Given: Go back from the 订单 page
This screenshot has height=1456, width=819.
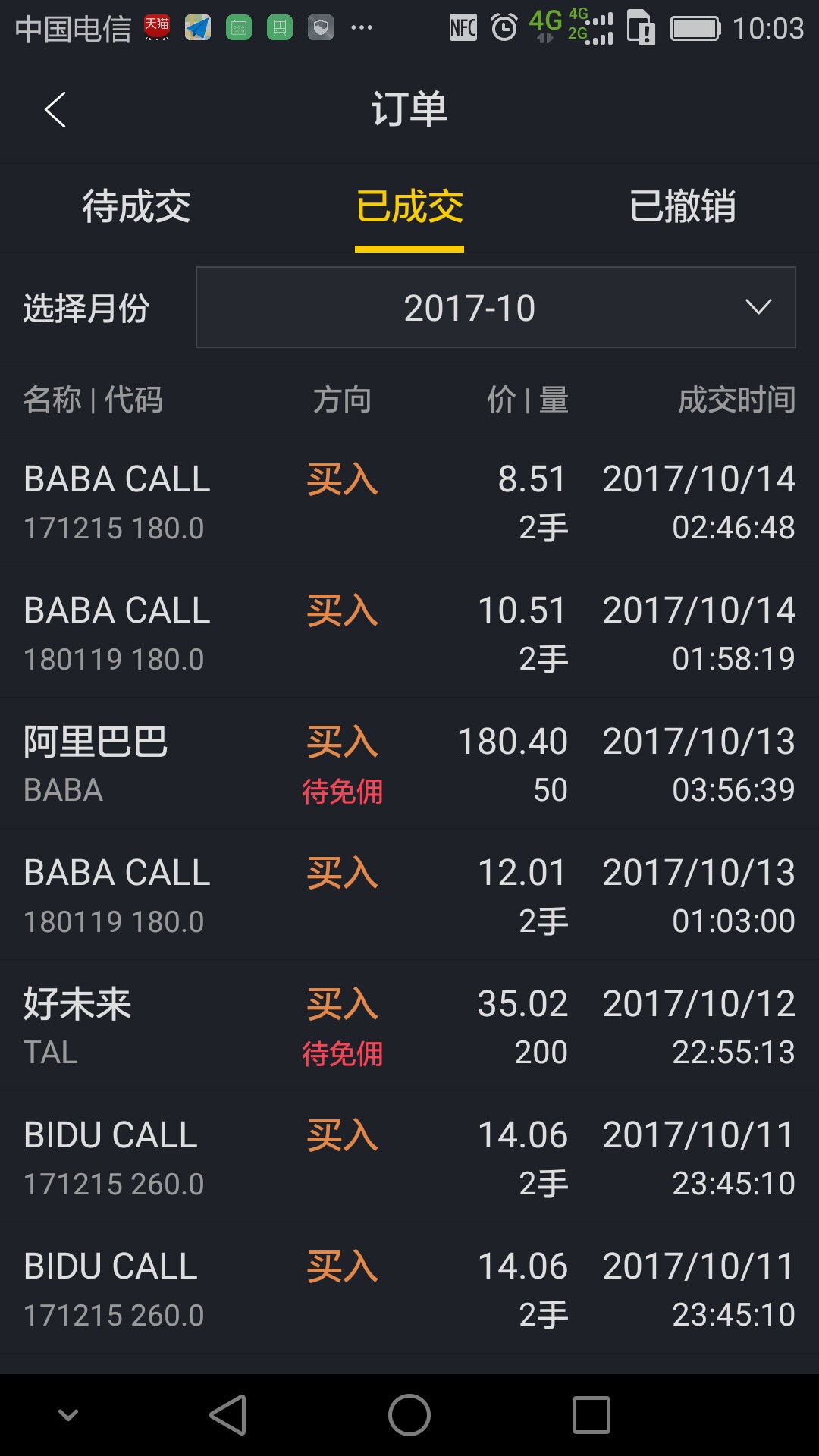Looking at the screenshot, I should point(55,110).
